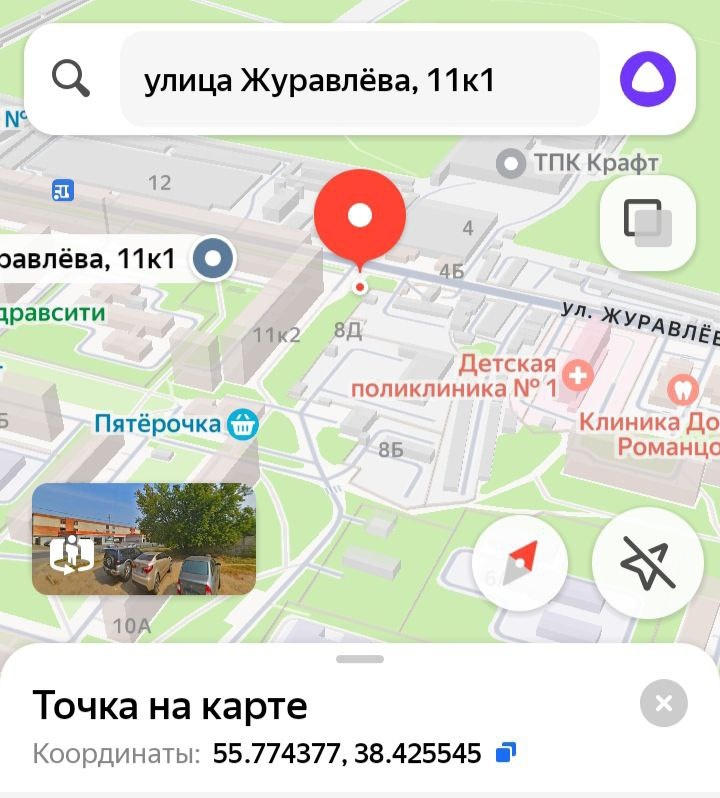
Task: Select the Детская поликлиника № 1 marker
Action: tap(577, 376)
